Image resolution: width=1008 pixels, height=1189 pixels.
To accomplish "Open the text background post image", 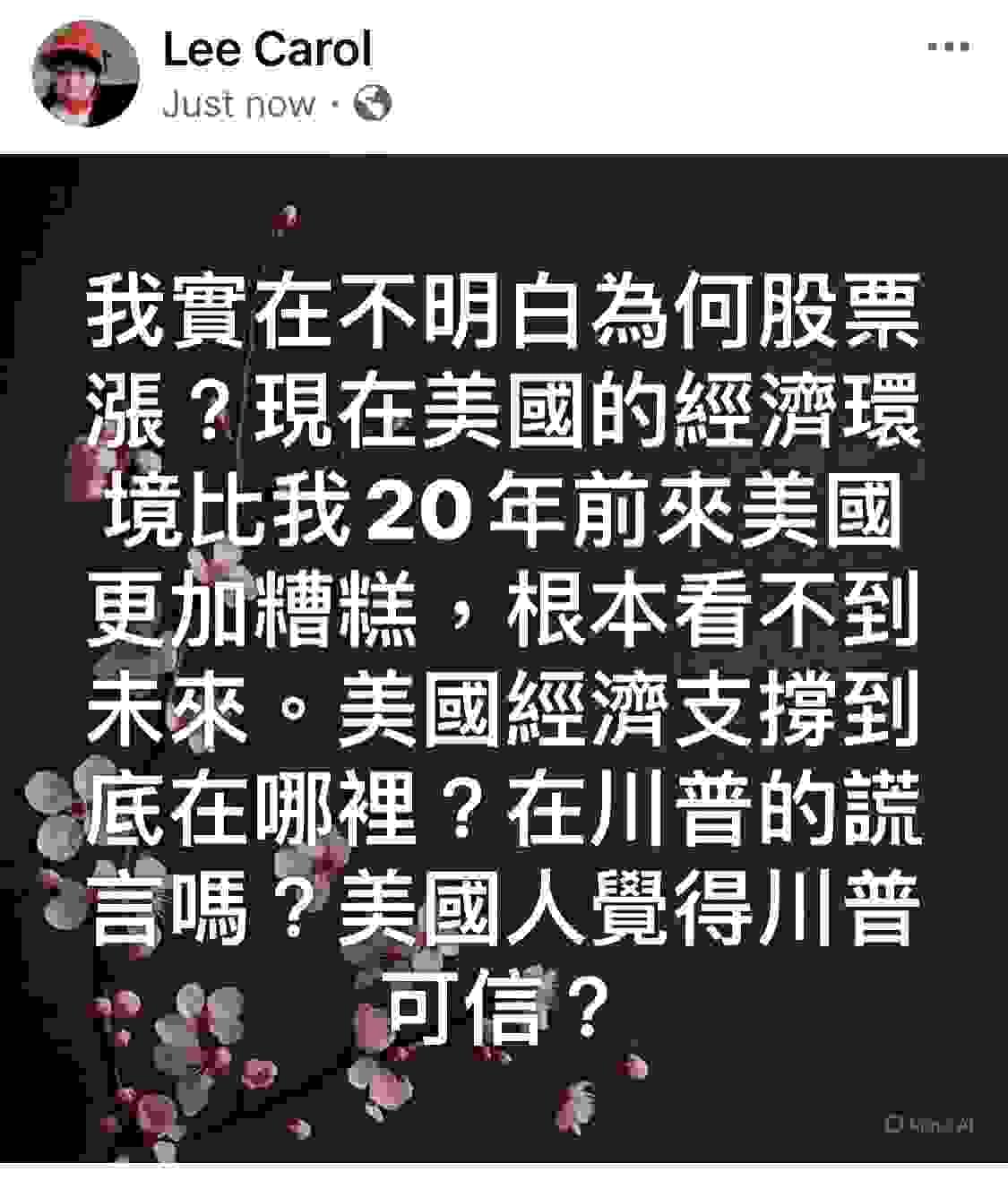I will [504, 659].
